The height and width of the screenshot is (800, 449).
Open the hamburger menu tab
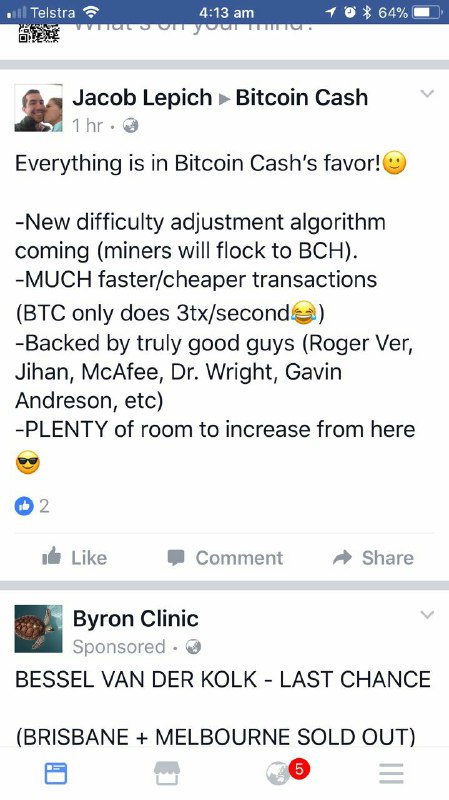[x=391, y=773]
